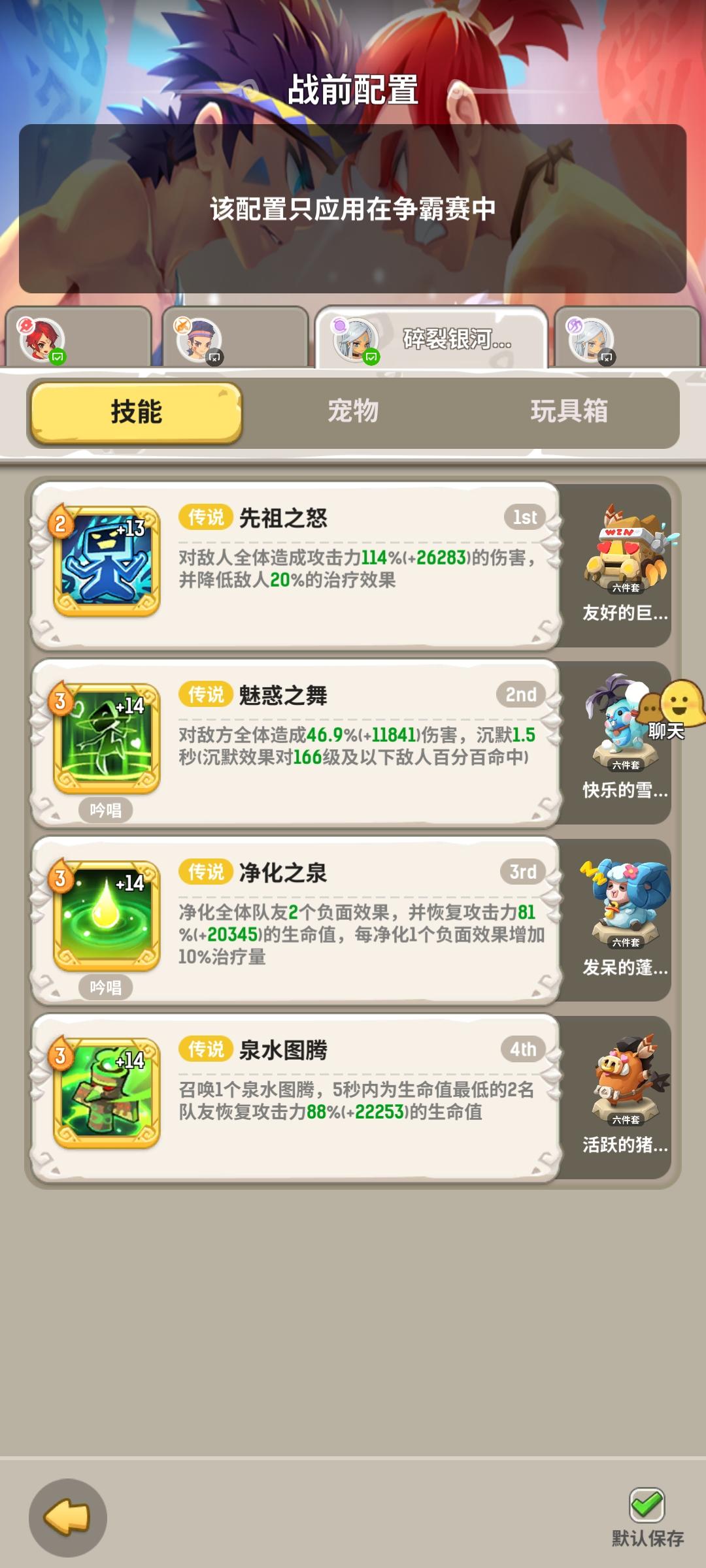Open the 发呆的蓬… pet slot
Image resolution: width=706 pixels, height=1568 pixels.
click(620, 920)
